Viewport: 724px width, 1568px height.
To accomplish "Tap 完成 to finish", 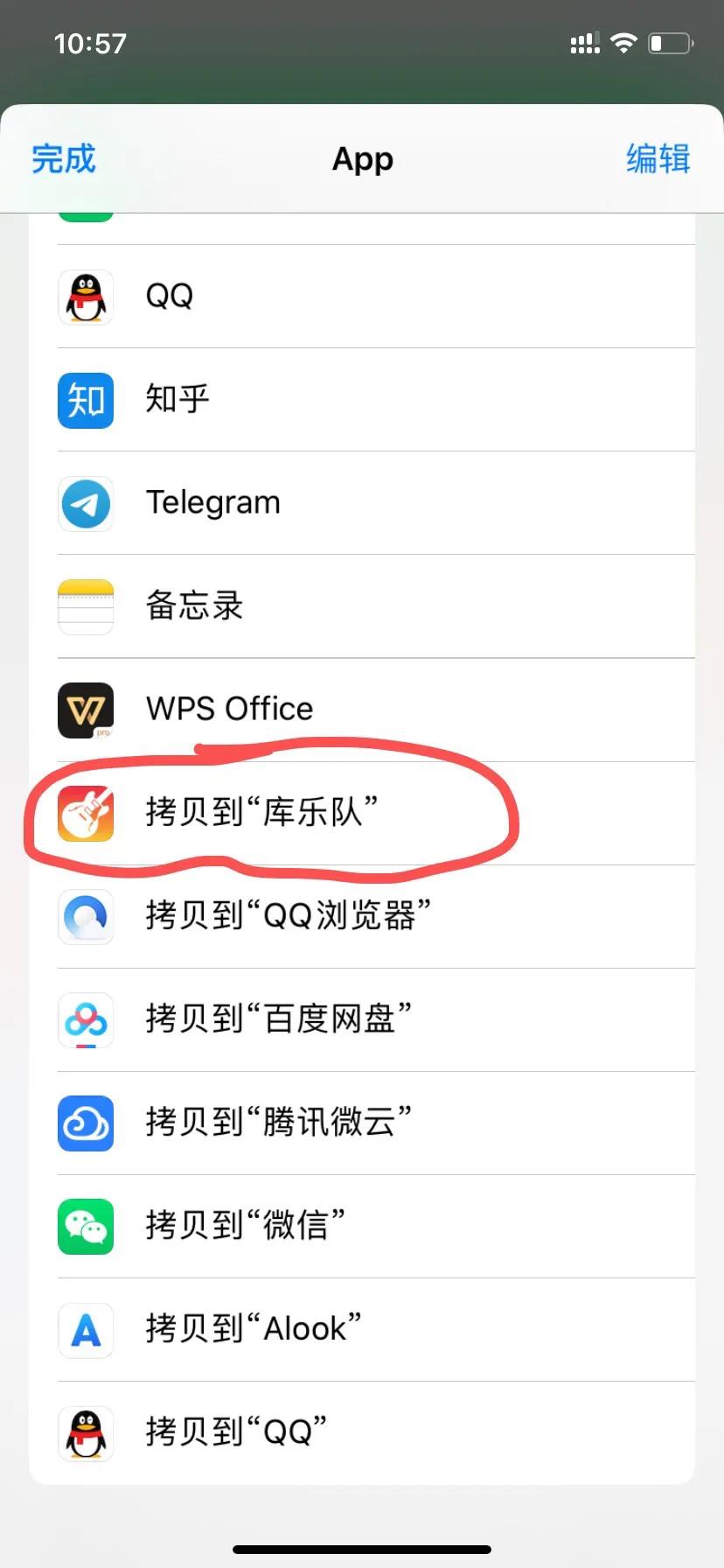I will point(62,159).
